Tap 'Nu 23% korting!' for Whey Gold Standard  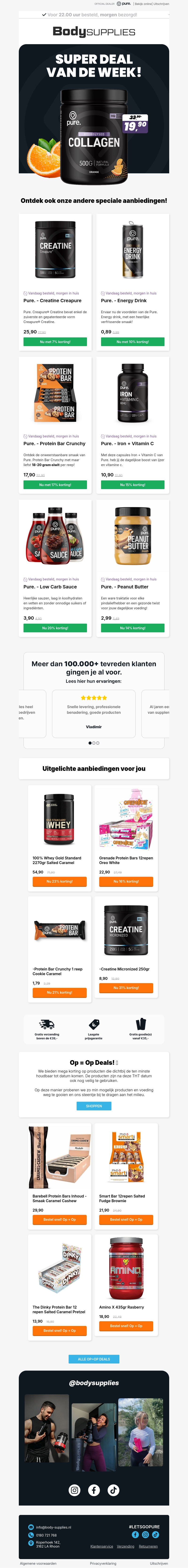tap(59, 881)
